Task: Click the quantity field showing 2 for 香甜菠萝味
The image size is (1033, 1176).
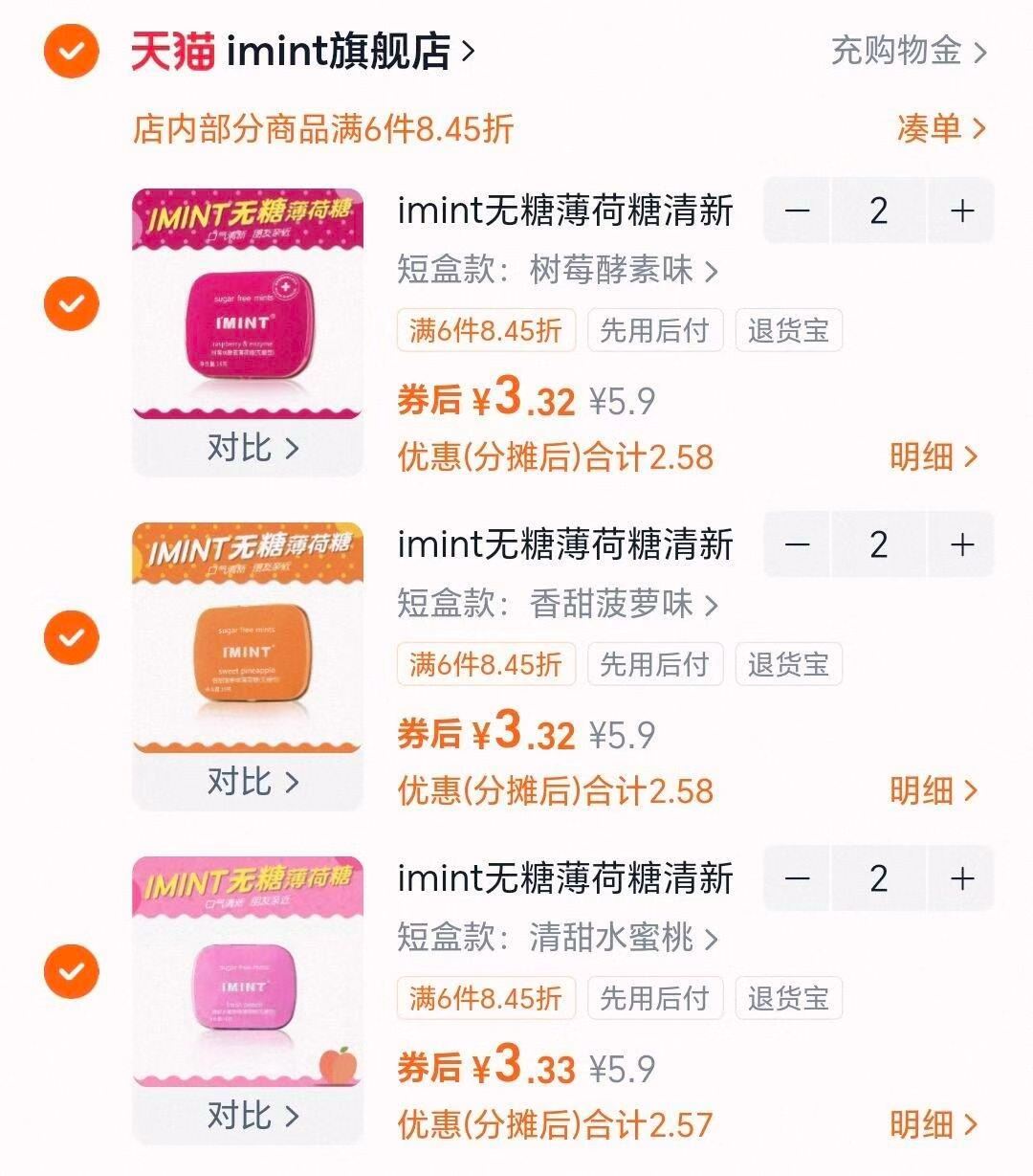Action: (x=878, y=544)
